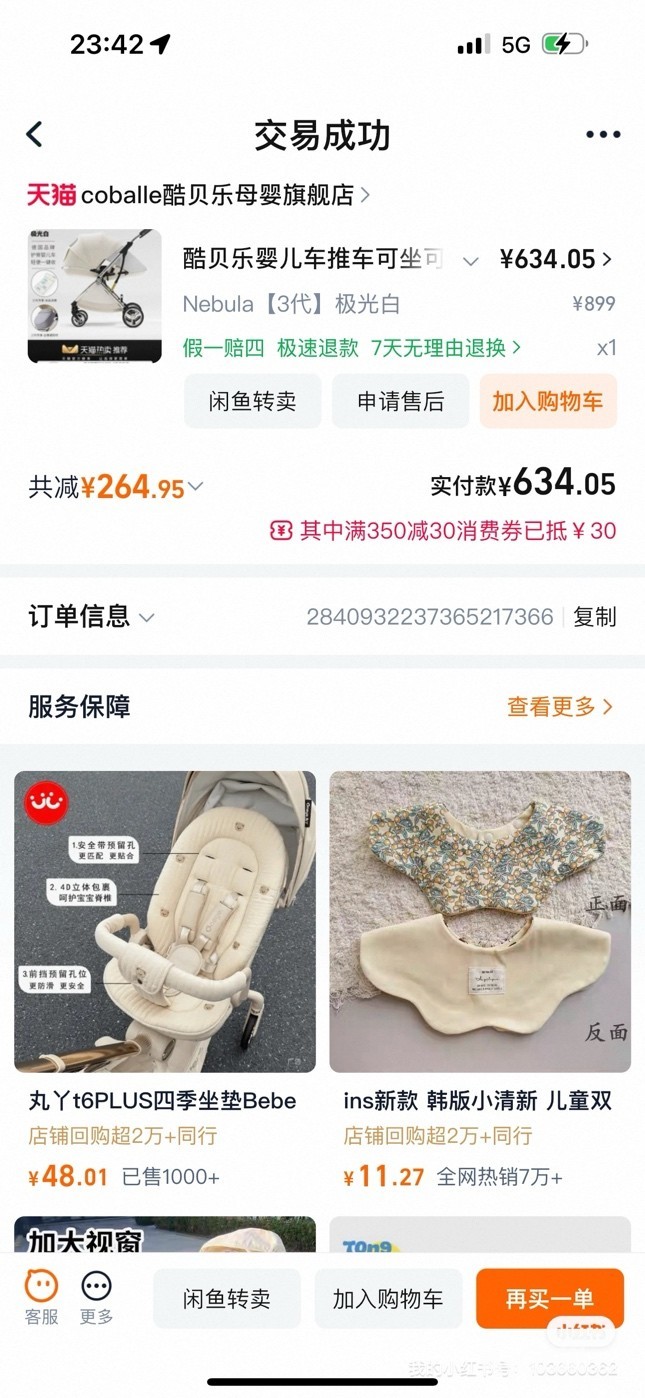Open the 酷贝乐婴儿车 stroller product image
The width and height of the screenshot is (645, 1398).
tap(94, 296)
